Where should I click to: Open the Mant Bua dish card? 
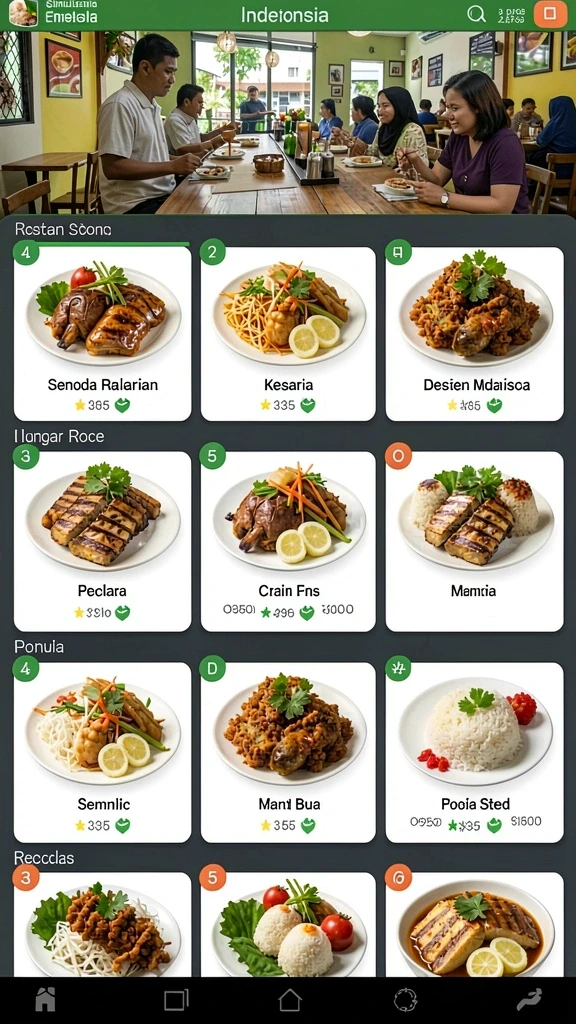click(288, 752)
